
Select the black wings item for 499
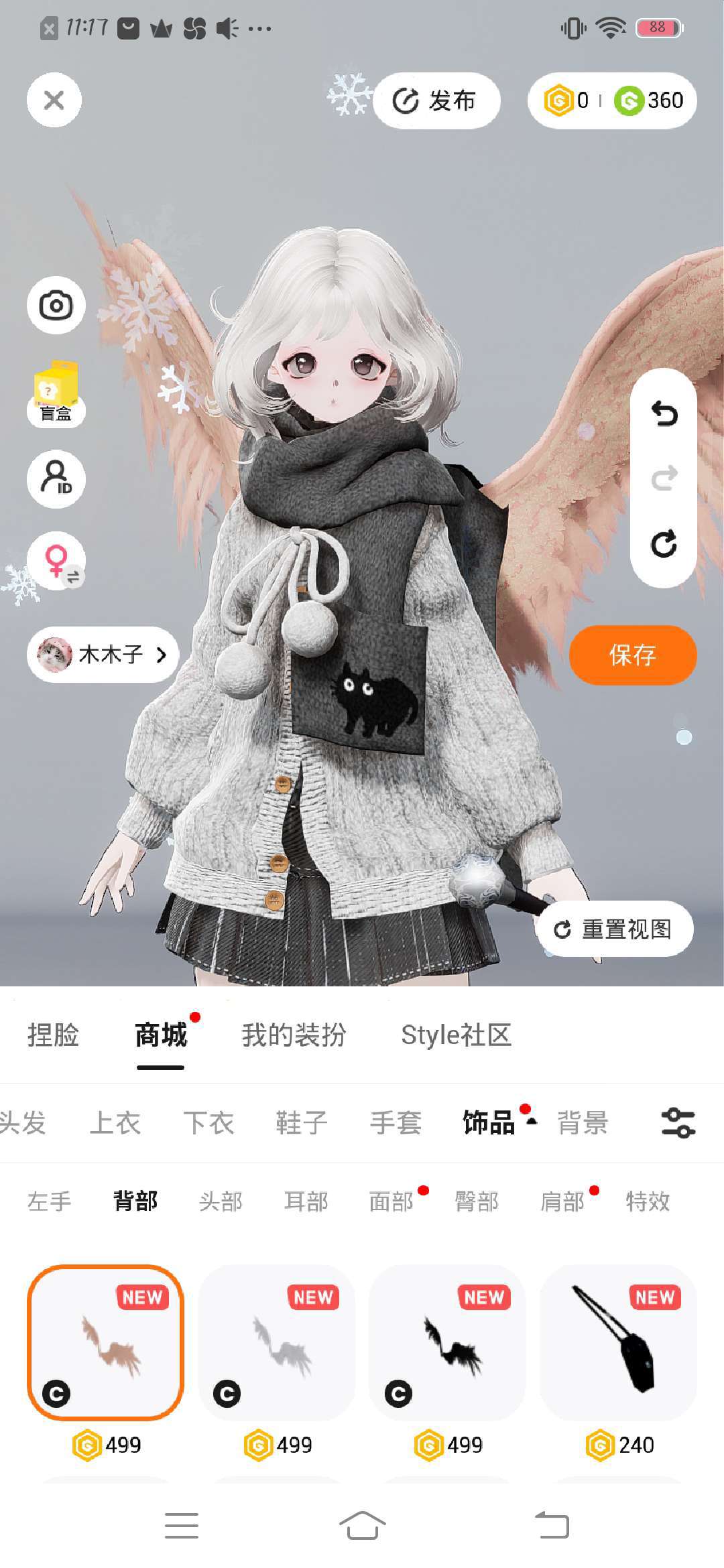tap(447, 1342)
